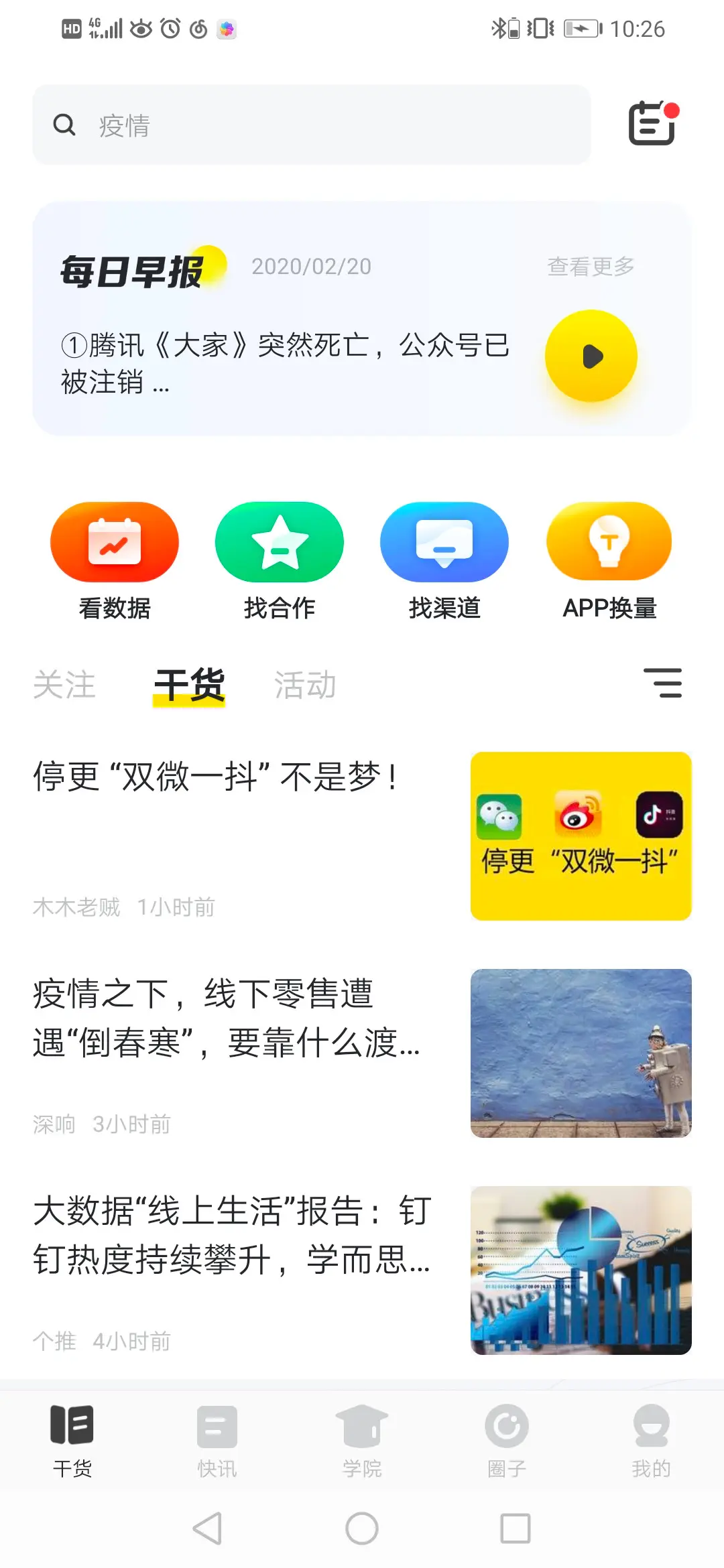Open article 停更"双微一抖"不是梦
Viewport: 724px width, 1568px height.
point(216,777)
